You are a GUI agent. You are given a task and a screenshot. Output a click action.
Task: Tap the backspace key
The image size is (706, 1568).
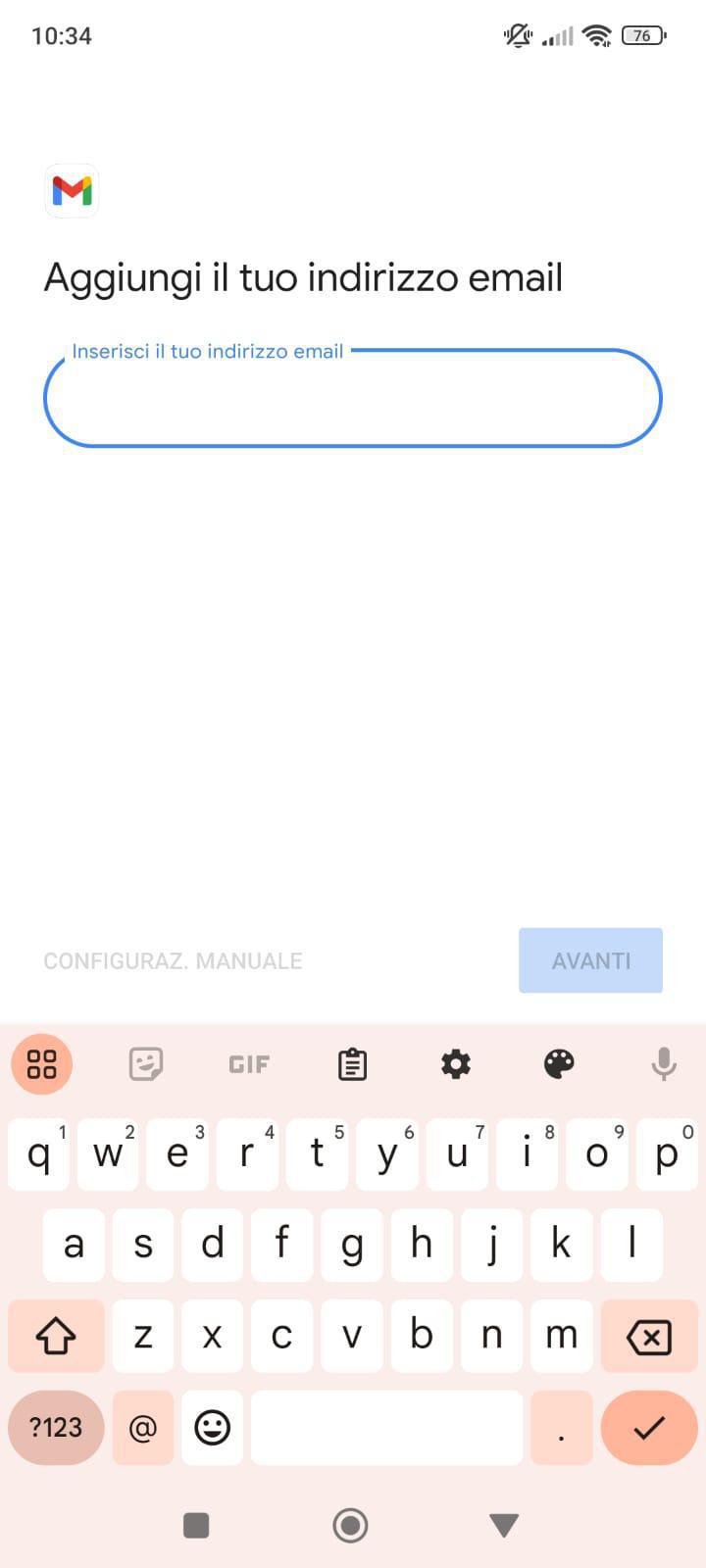click(x=648, y=1336)
